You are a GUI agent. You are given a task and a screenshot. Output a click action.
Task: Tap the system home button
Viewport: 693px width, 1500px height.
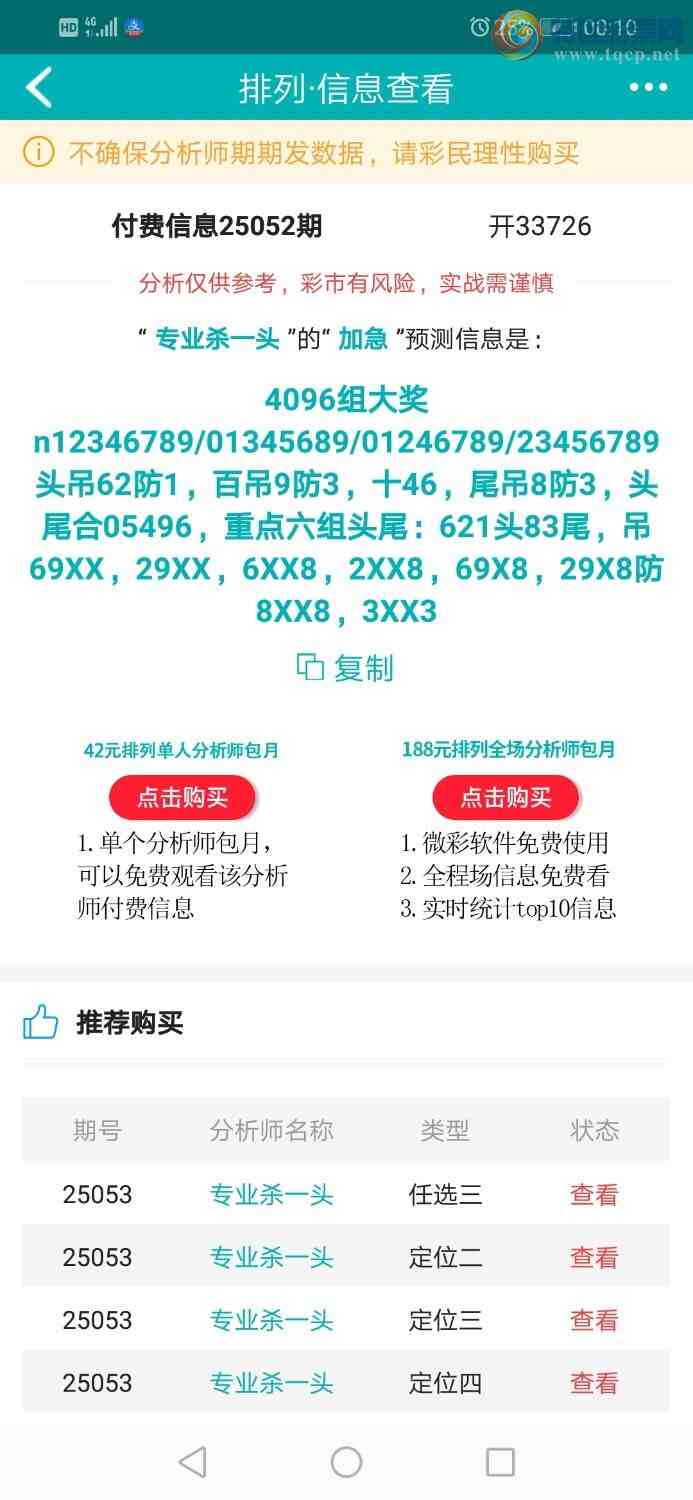click(x=346, y=1462)
